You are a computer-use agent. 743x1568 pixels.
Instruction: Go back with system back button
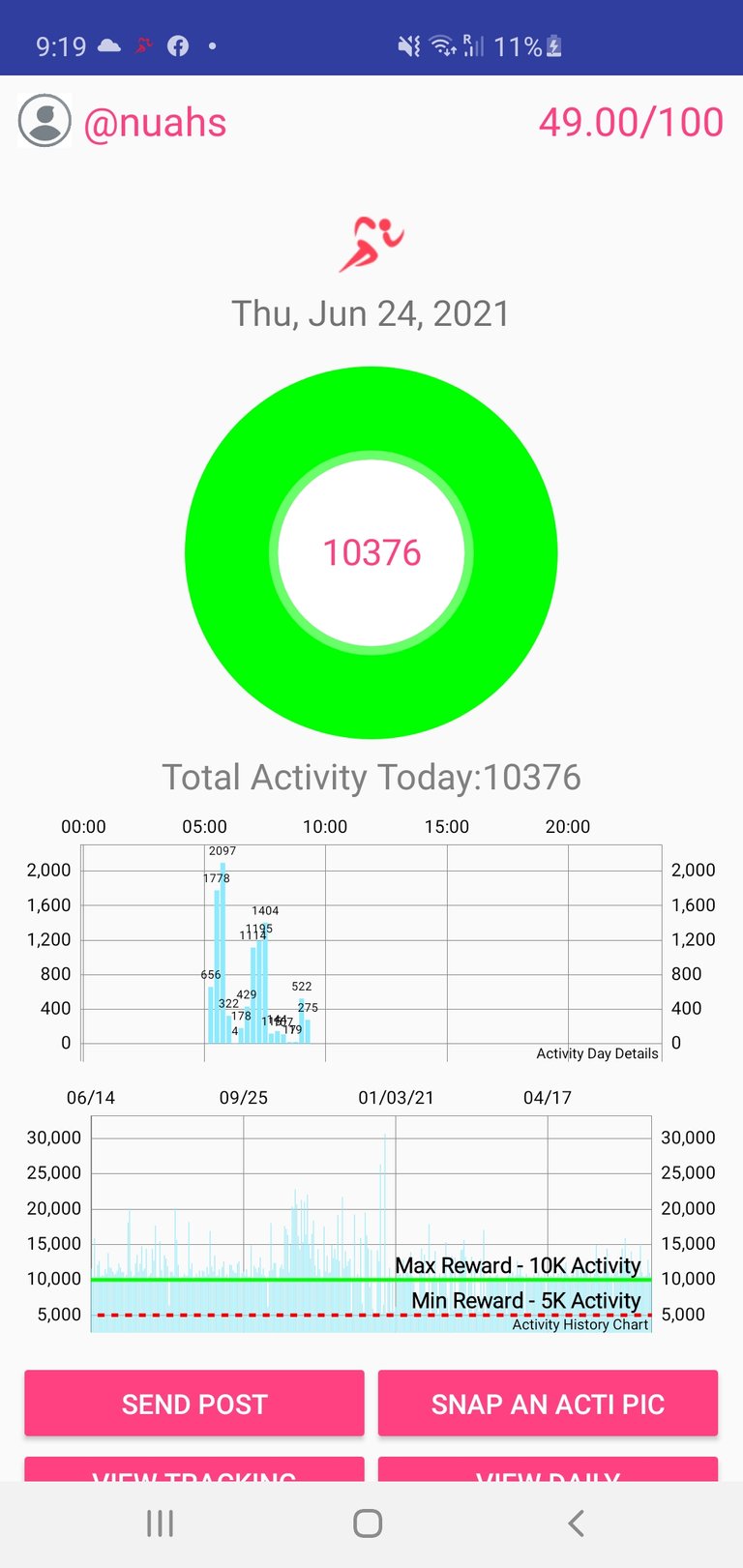click(576, 1524)
